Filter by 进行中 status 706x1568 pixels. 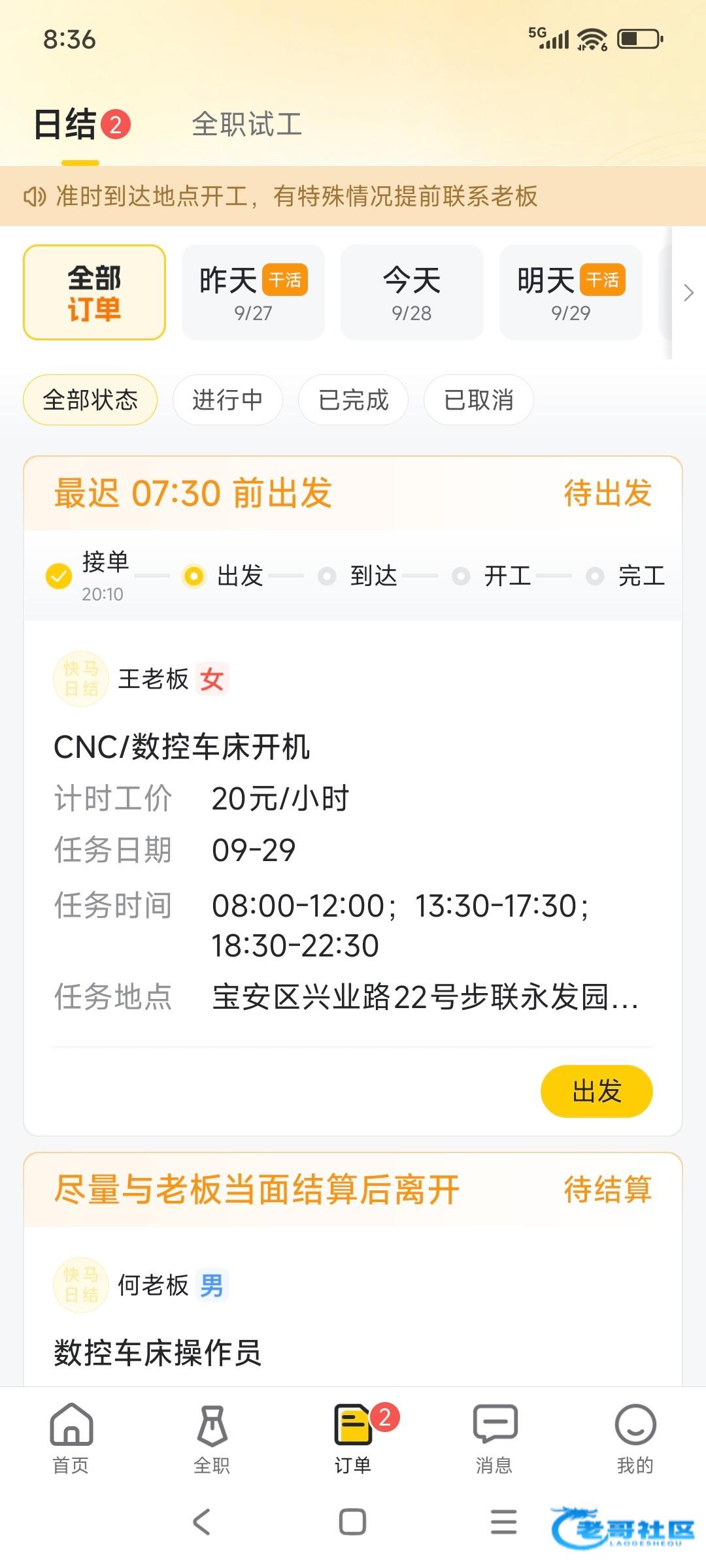227,400
